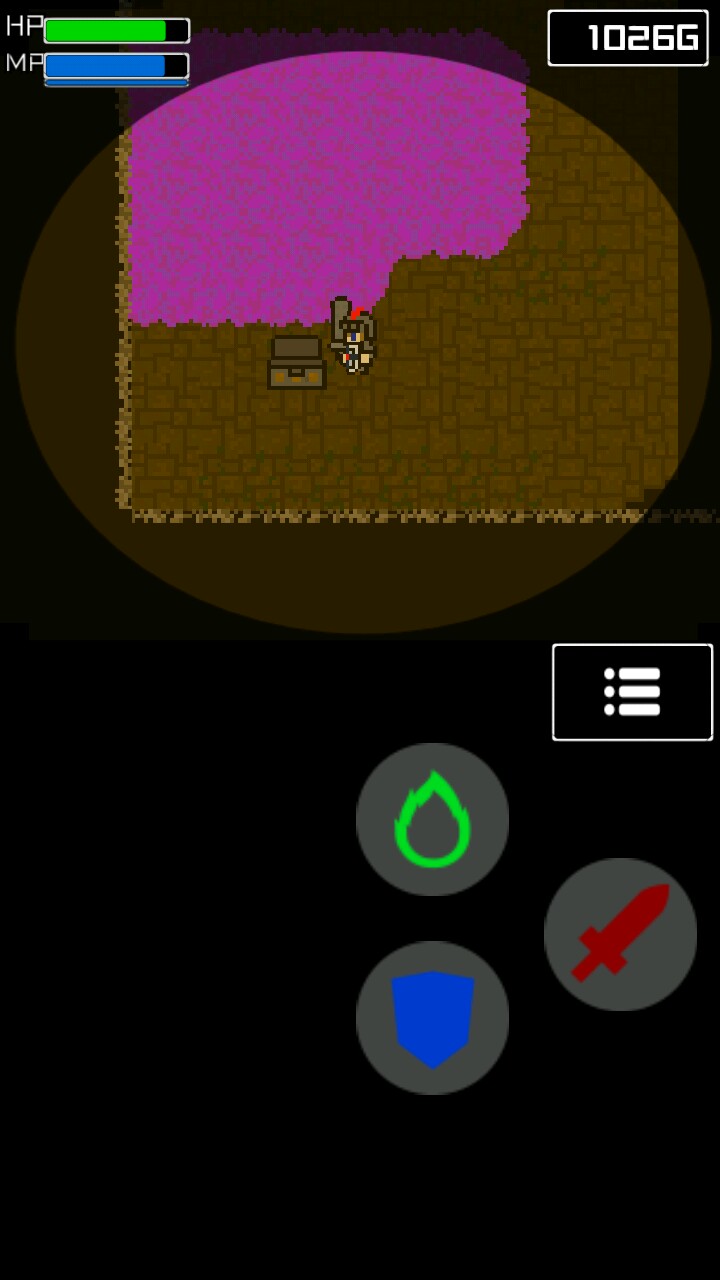Defend using the blue shield button
Viewport: 720px width, 1280px height.
pyautogui.click(x=432, y=1018)
